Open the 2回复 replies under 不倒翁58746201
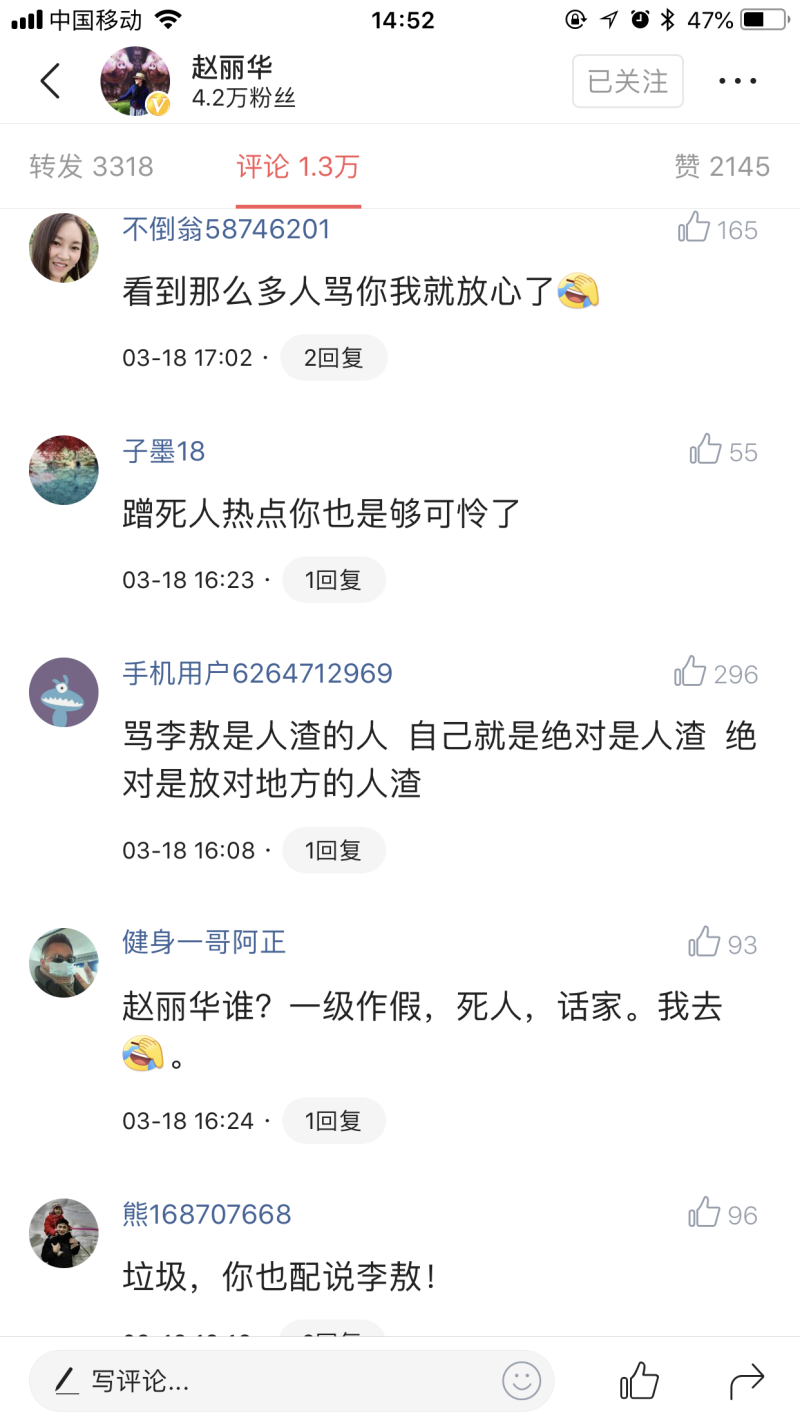This screenshot has width=800, height=1422. [x=334, y=357]
